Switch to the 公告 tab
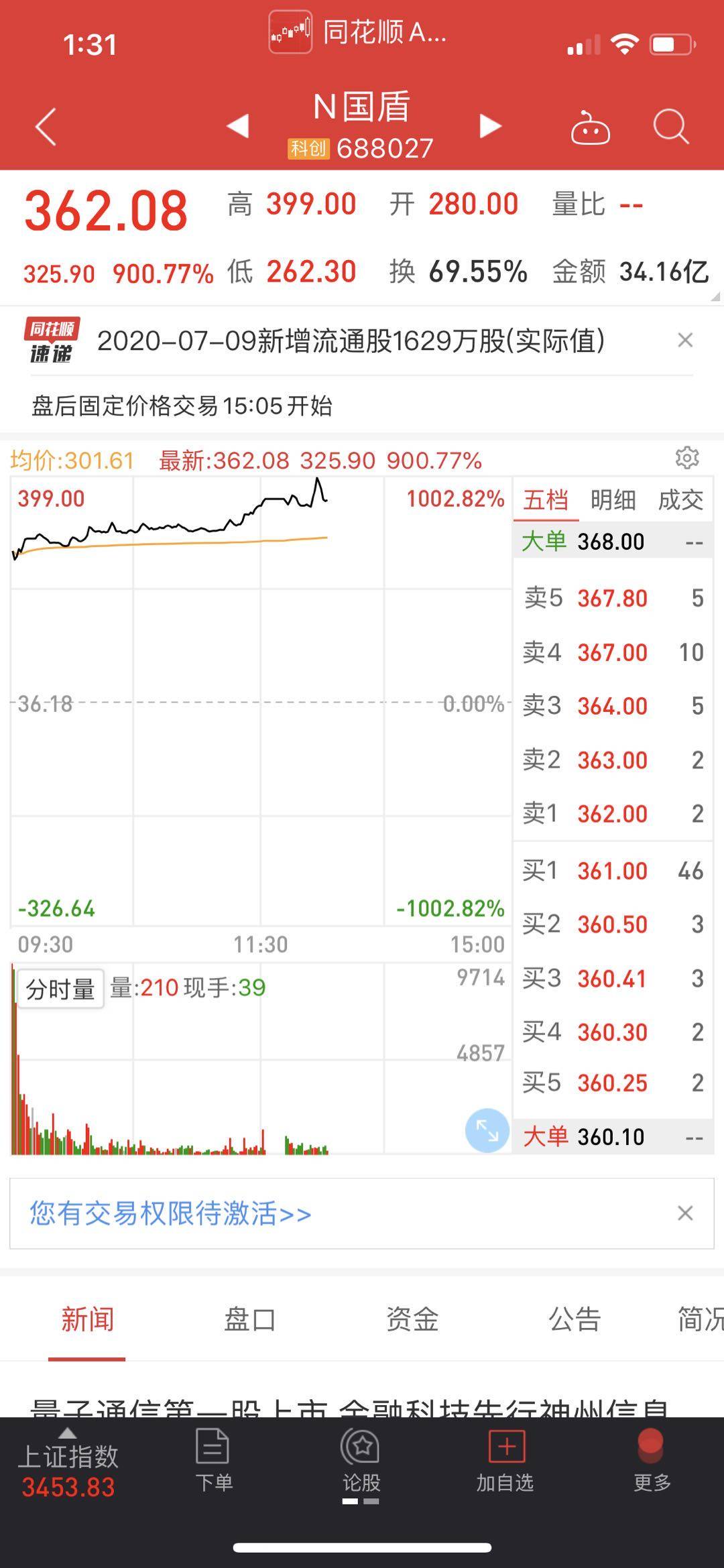This screenshot has width=724, height=1568. pos(574,1319)
